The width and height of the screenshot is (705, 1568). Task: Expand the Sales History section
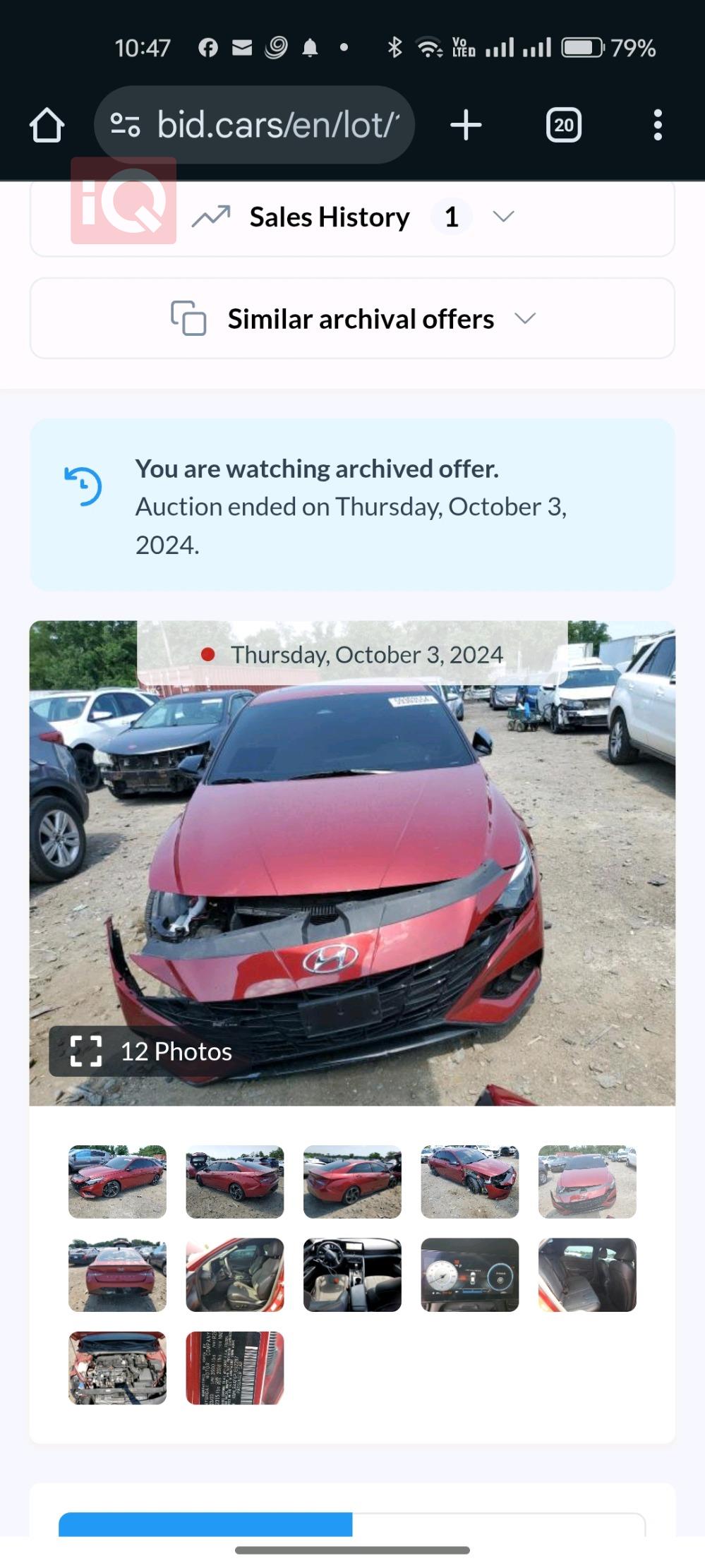pyautogui.click(x=352, y=217)
